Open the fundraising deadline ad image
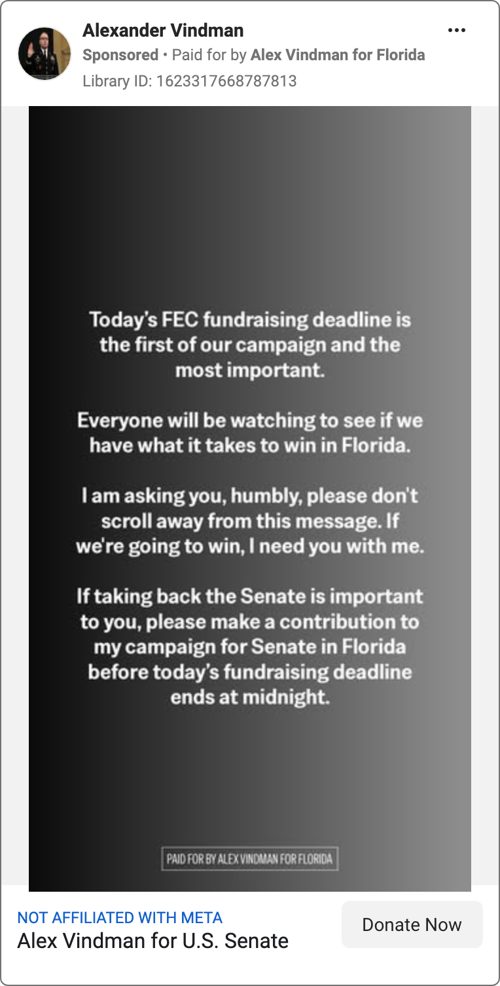The width and height of the screenshot is (500, 986). pos(250,499)
